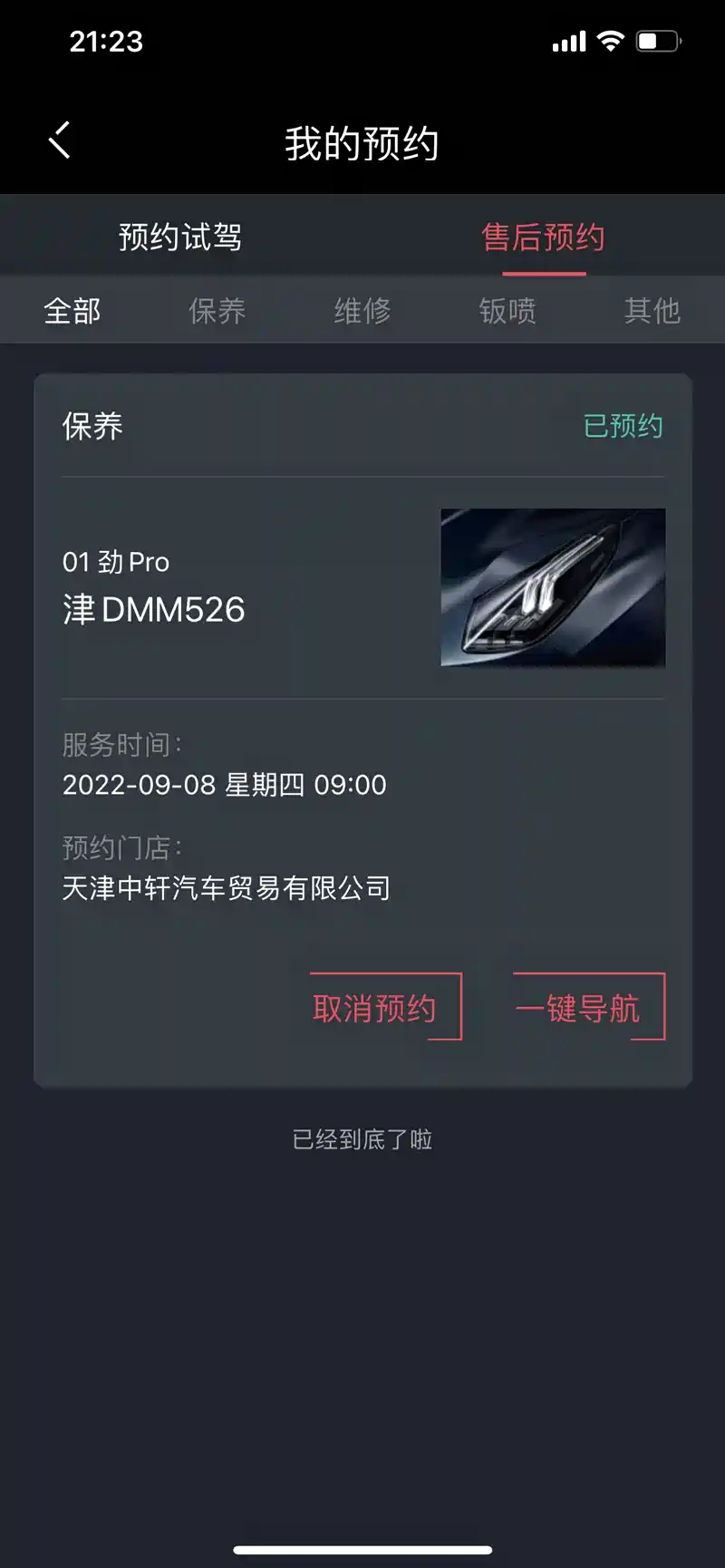Filter appointments by 钣喷
725x1568 pixels.
click(x=507, y=311)
